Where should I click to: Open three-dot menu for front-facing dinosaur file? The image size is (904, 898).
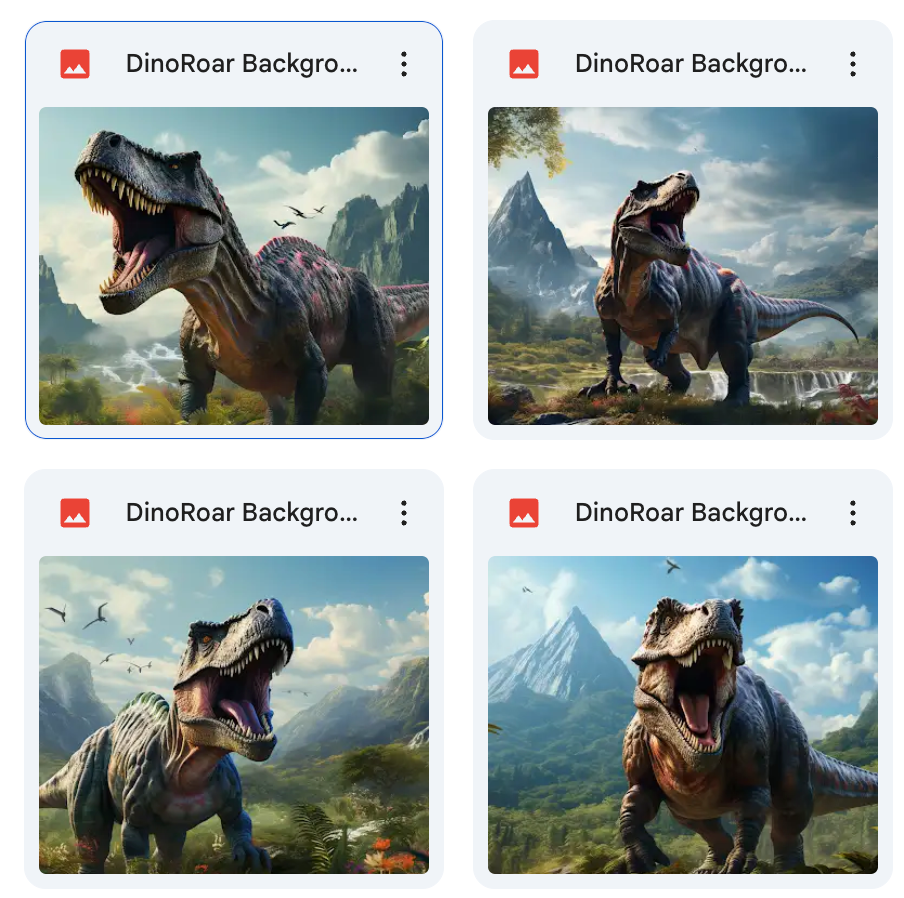(853, 514)
